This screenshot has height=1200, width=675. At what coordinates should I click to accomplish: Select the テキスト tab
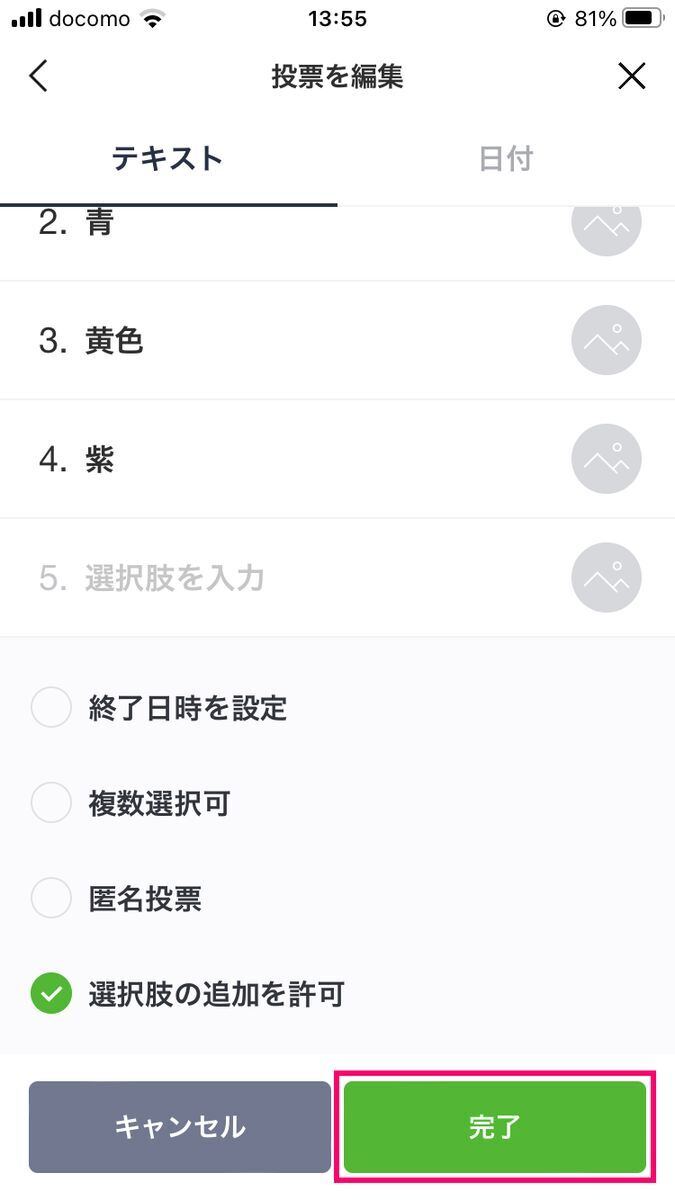point(168,159)
